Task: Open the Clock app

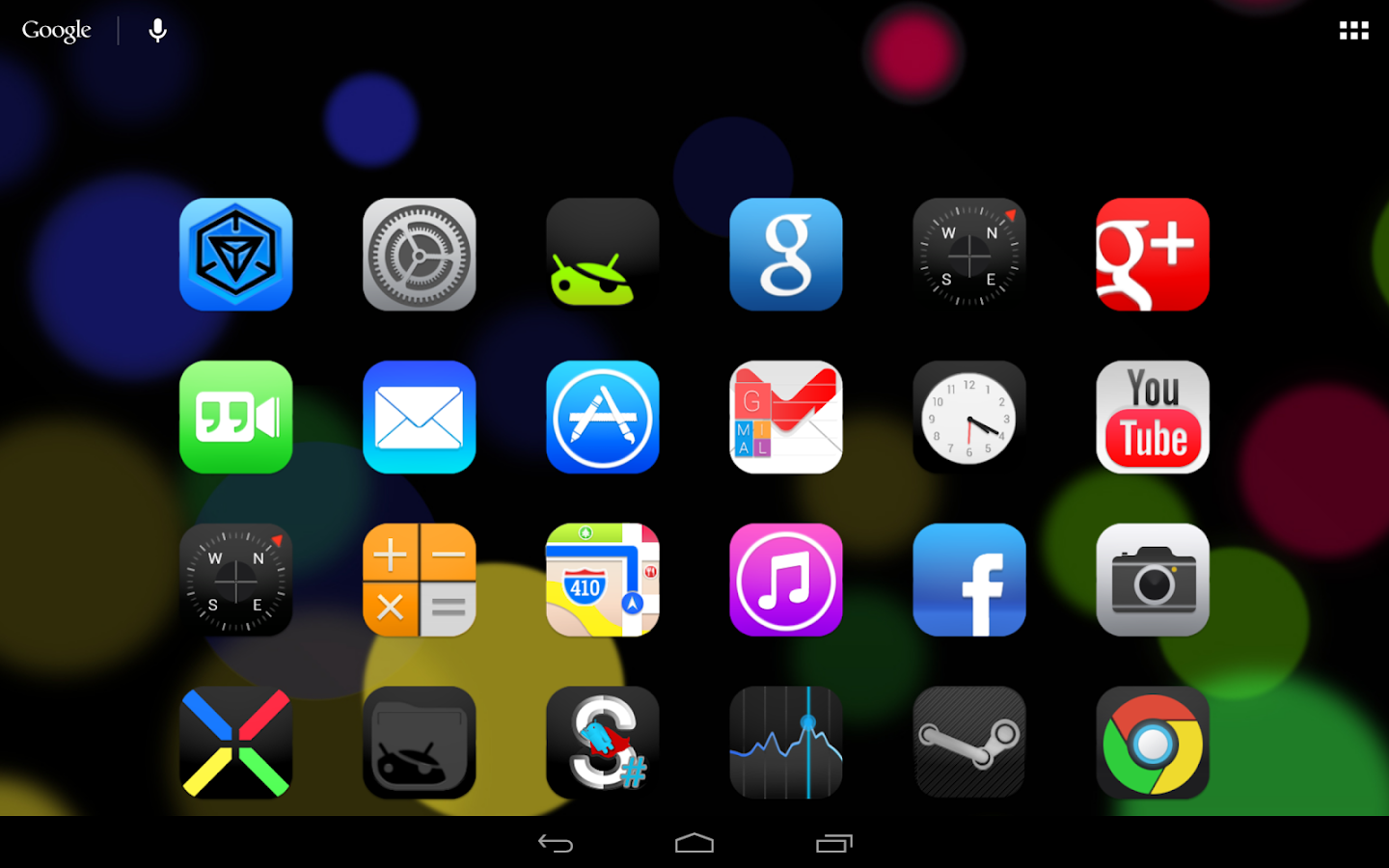Action: click(x=969, y=418)
